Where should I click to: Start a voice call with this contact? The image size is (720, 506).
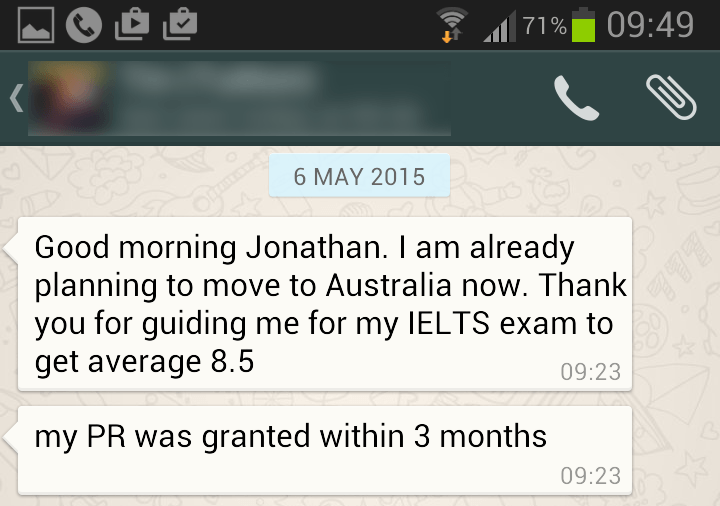(x=576, y=98)
